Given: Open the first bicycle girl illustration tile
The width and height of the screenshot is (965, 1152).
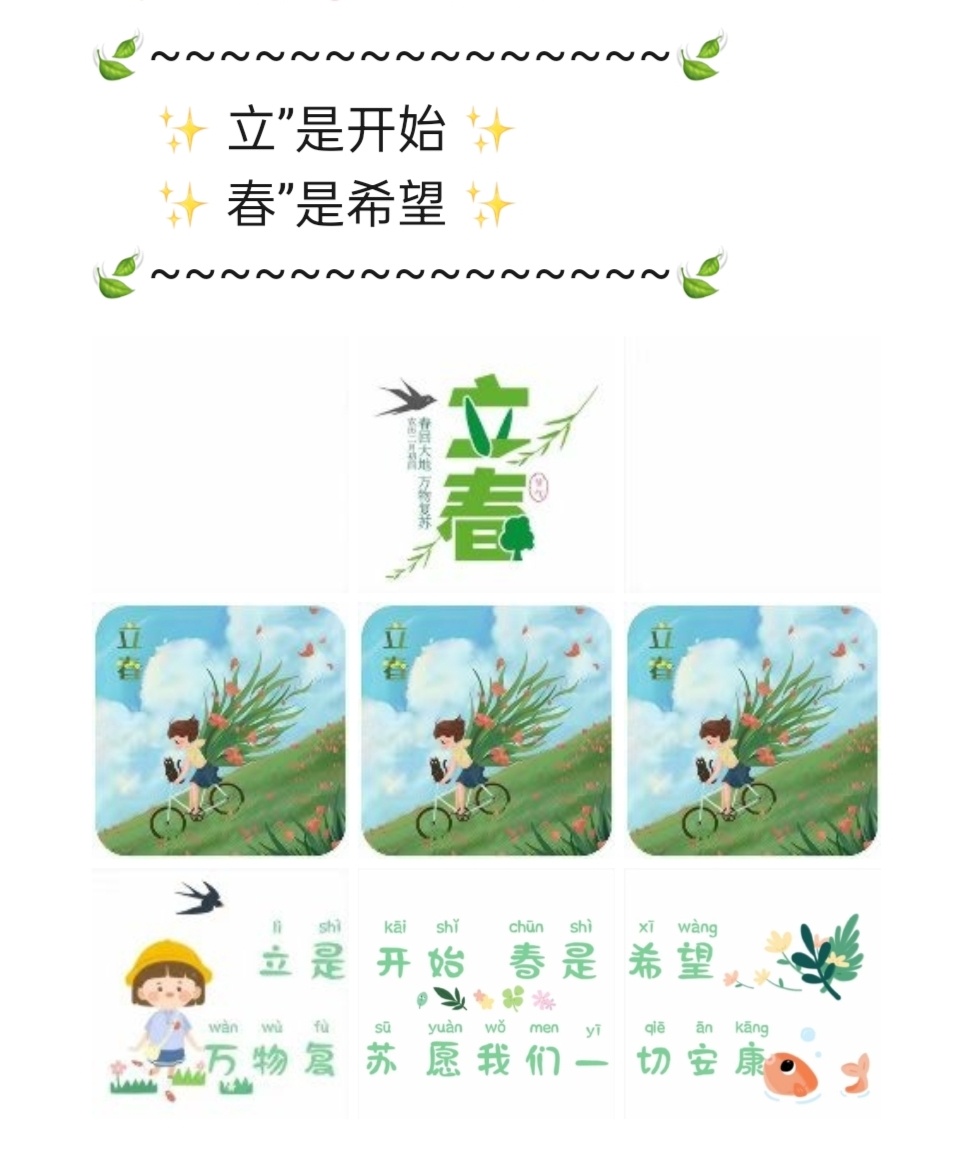Looking at the screenshot, I should coord(220,730).
